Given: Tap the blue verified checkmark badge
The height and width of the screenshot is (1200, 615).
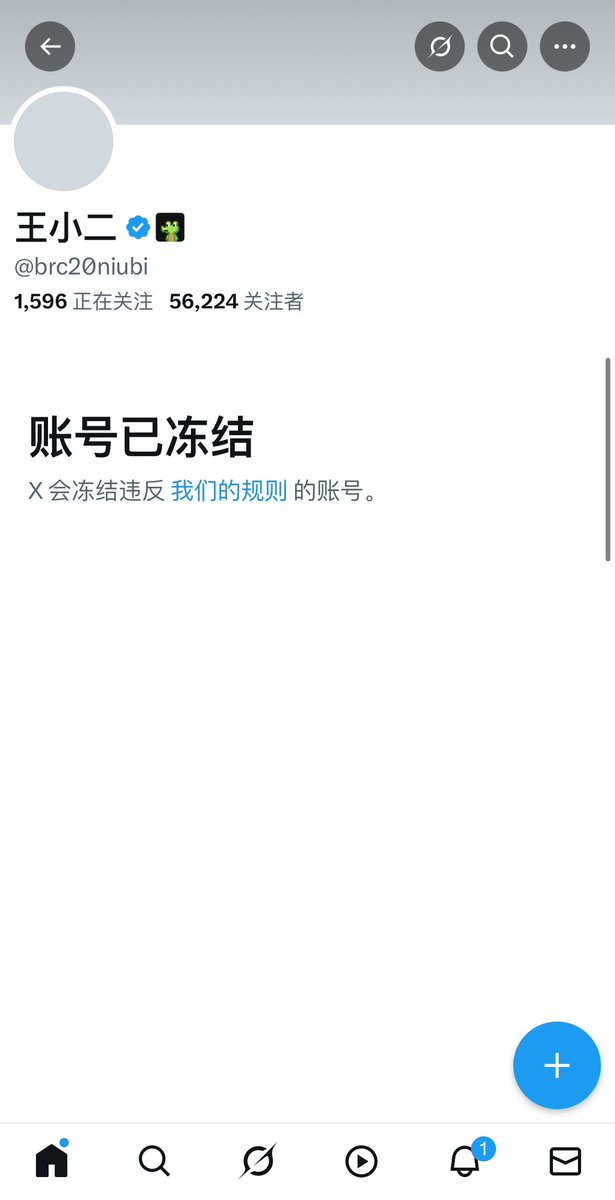Looking at the screenshot, I should [138, 228].
